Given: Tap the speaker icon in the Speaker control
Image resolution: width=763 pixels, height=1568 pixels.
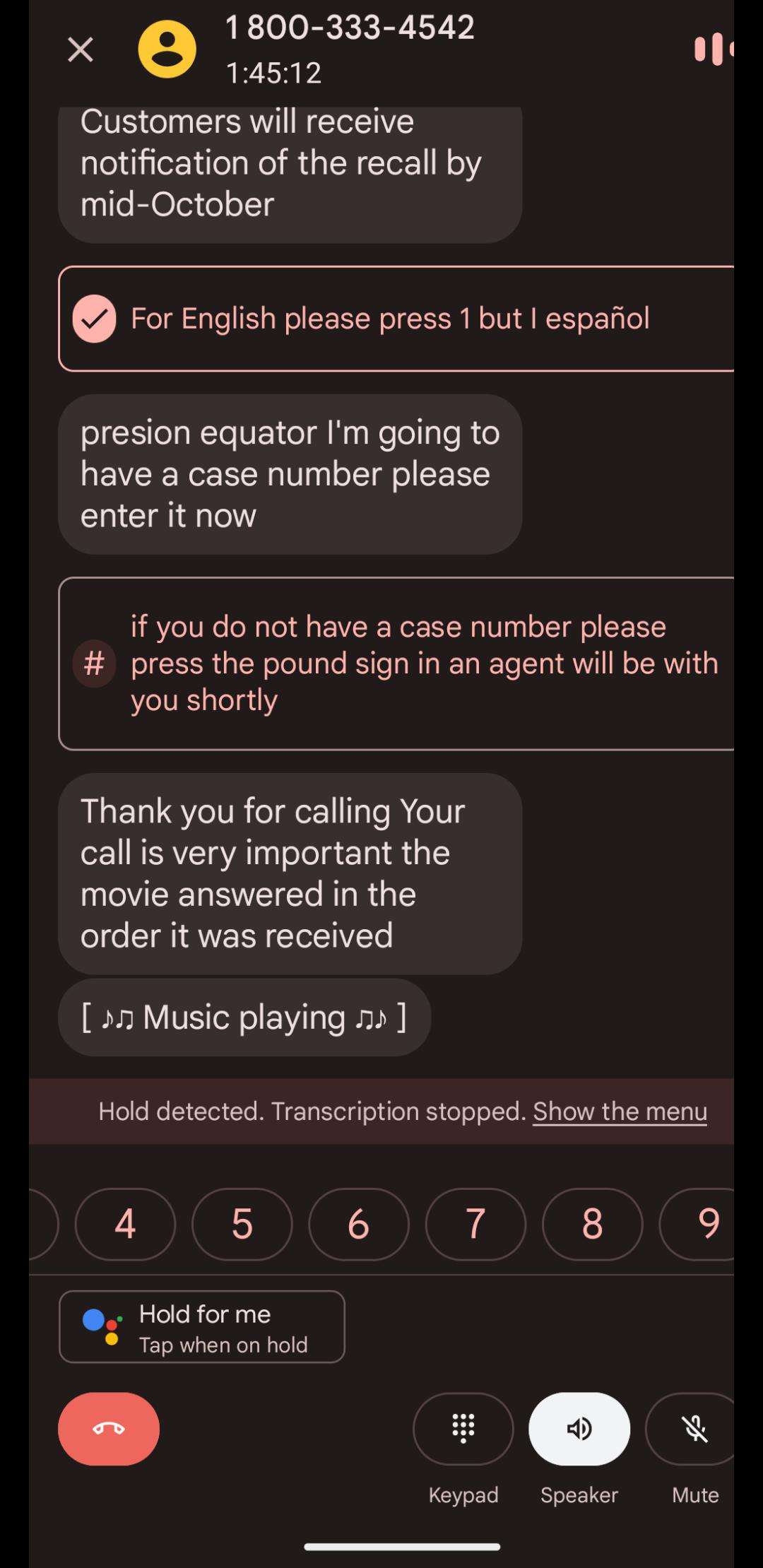Looking at the screenshot, I should (x=579, y=1429).
